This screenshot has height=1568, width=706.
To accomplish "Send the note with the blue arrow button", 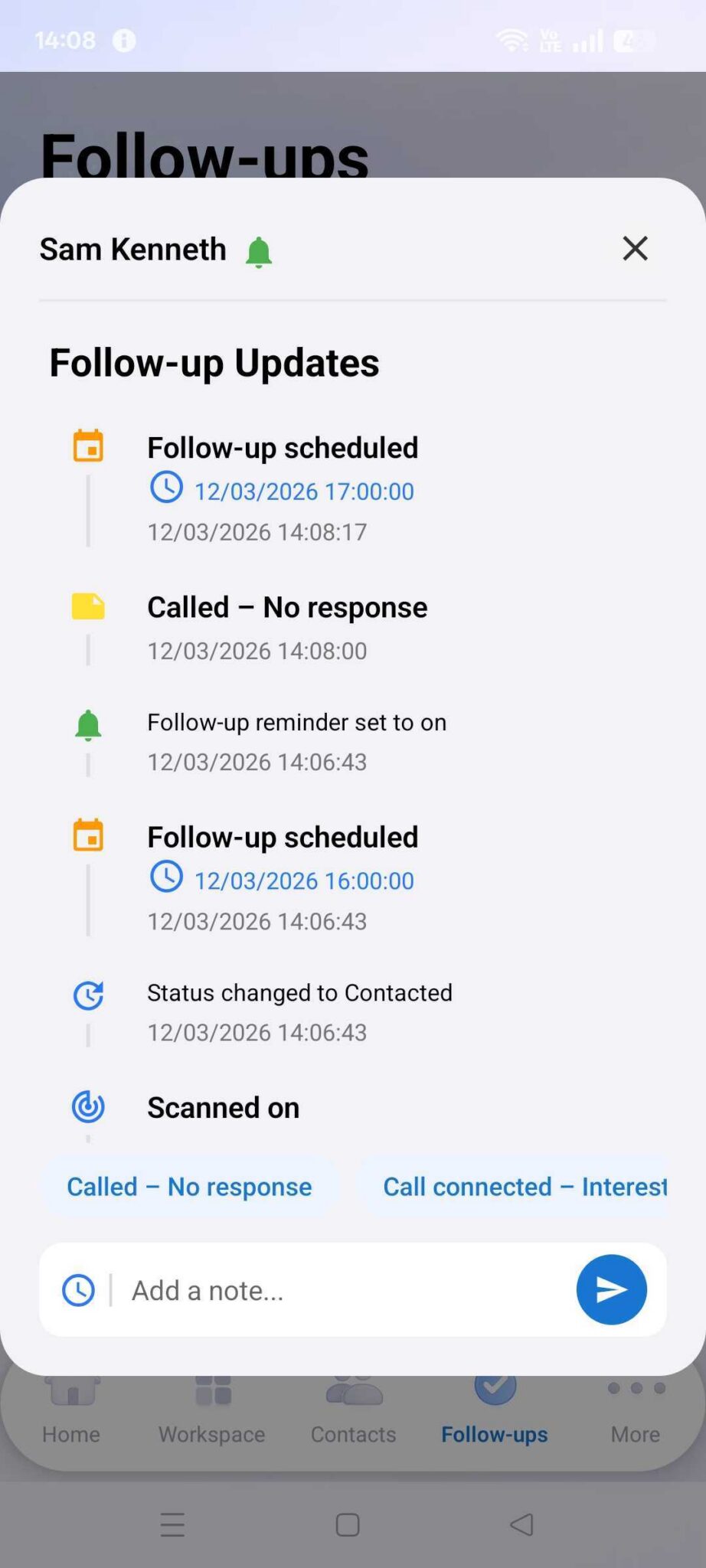I will click(x=611, y=1290).
